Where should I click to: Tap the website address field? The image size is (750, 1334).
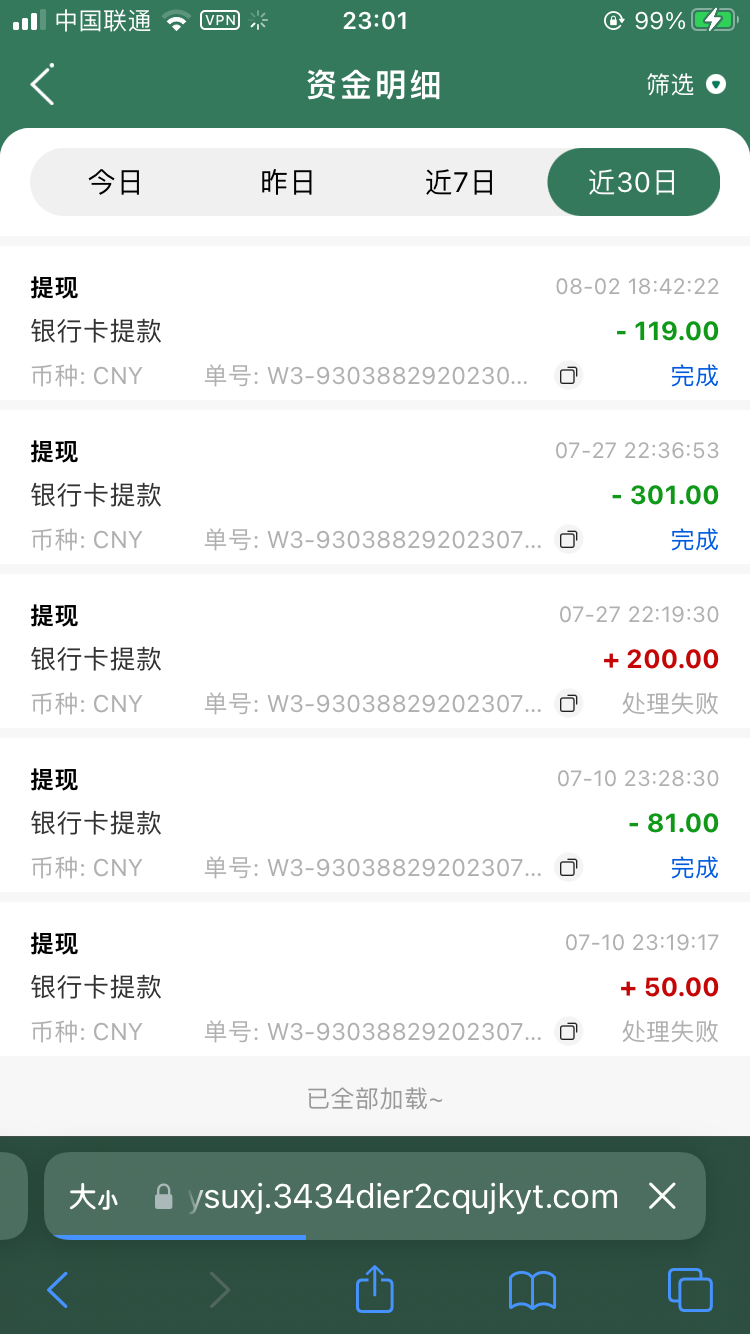coord(402,1197)
